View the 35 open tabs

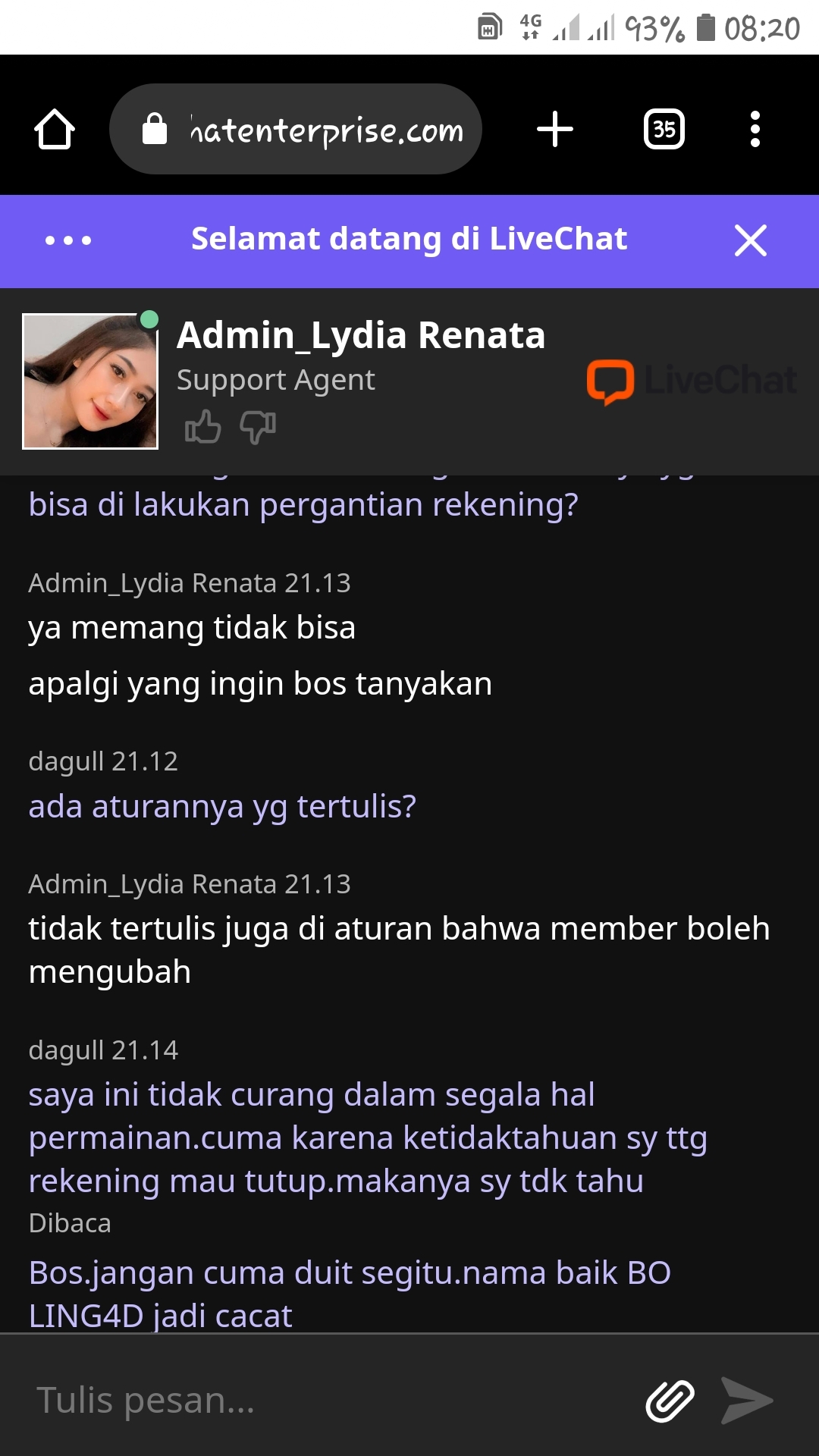point(664,130)
